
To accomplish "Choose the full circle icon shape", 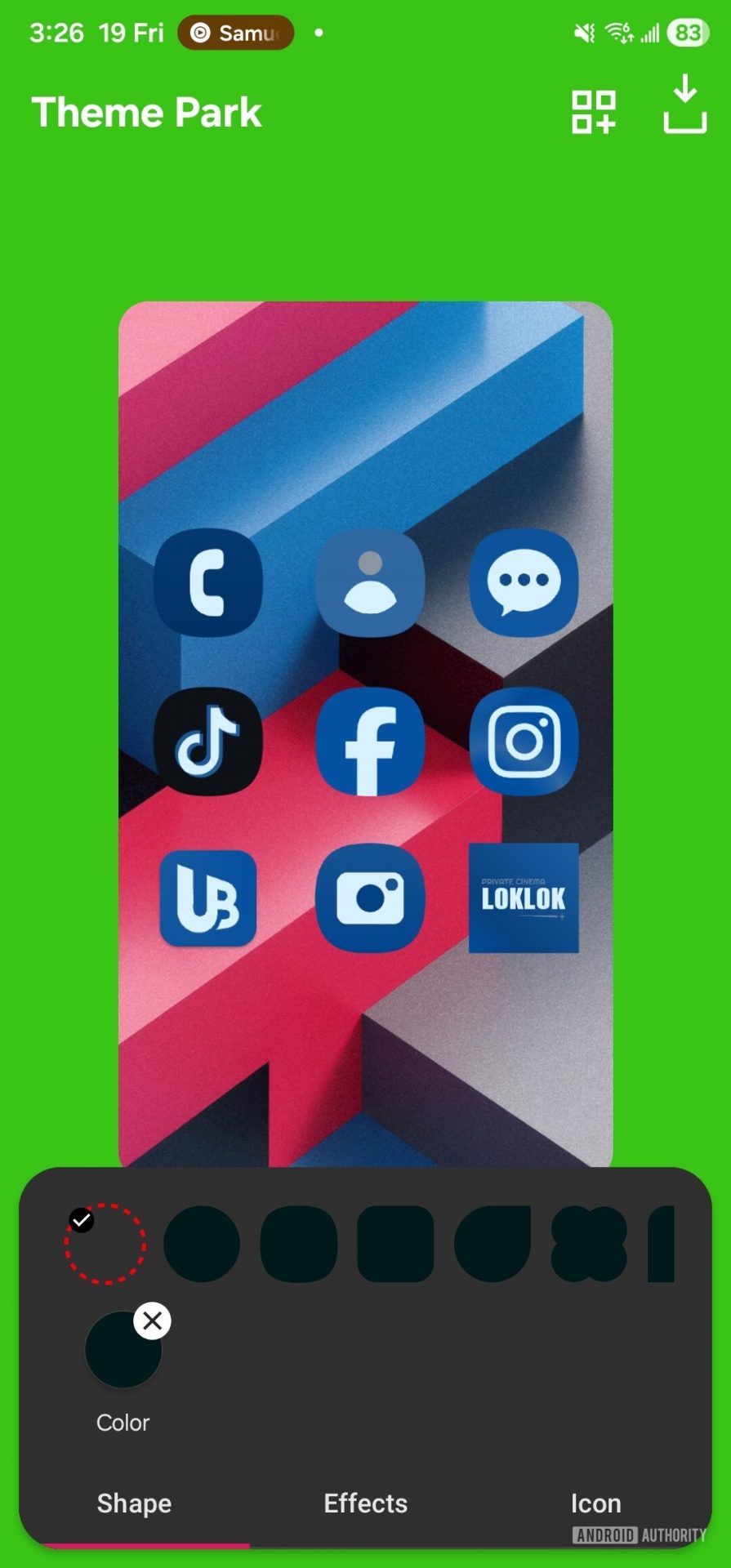I will pyautogui.click(x=202, y=1243).
